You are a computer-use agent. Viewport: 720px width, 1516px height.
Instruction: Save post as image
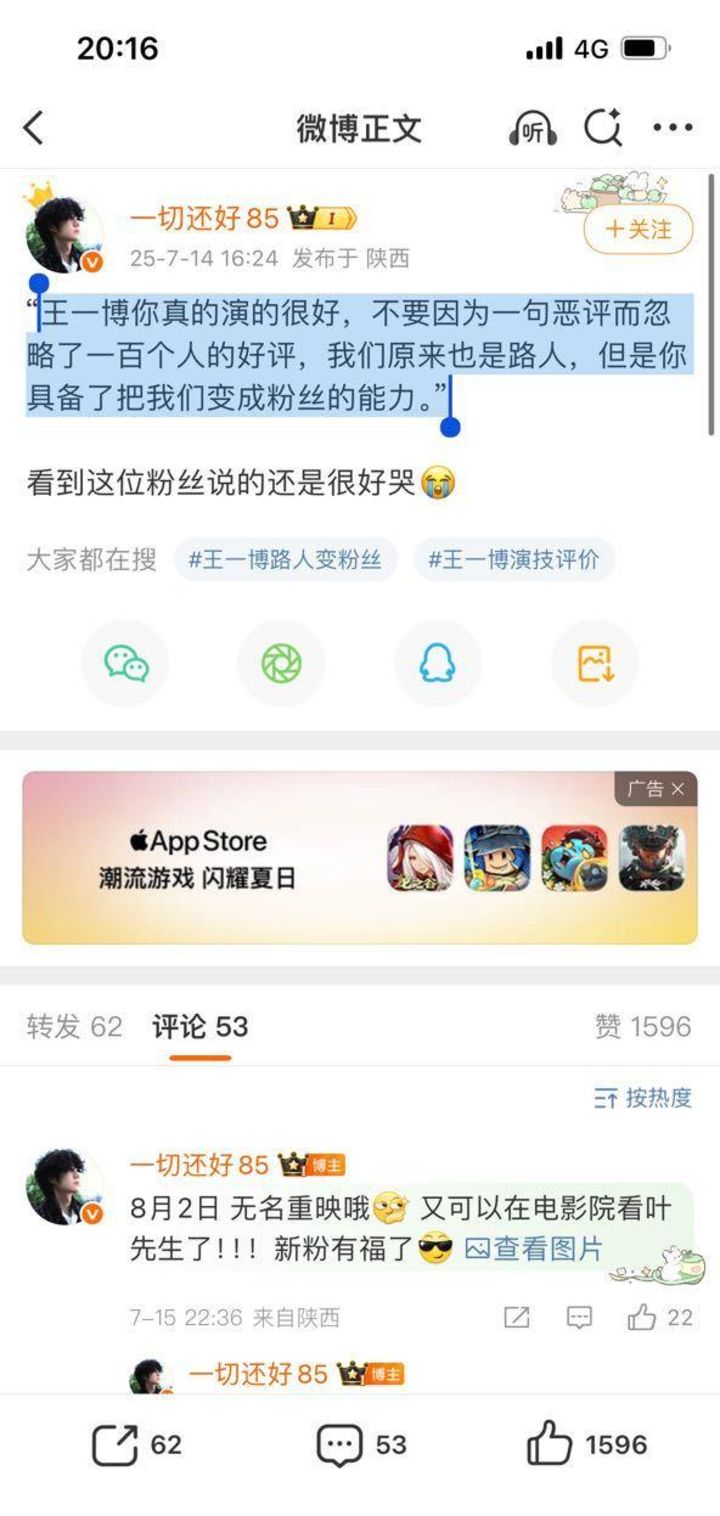594,663
